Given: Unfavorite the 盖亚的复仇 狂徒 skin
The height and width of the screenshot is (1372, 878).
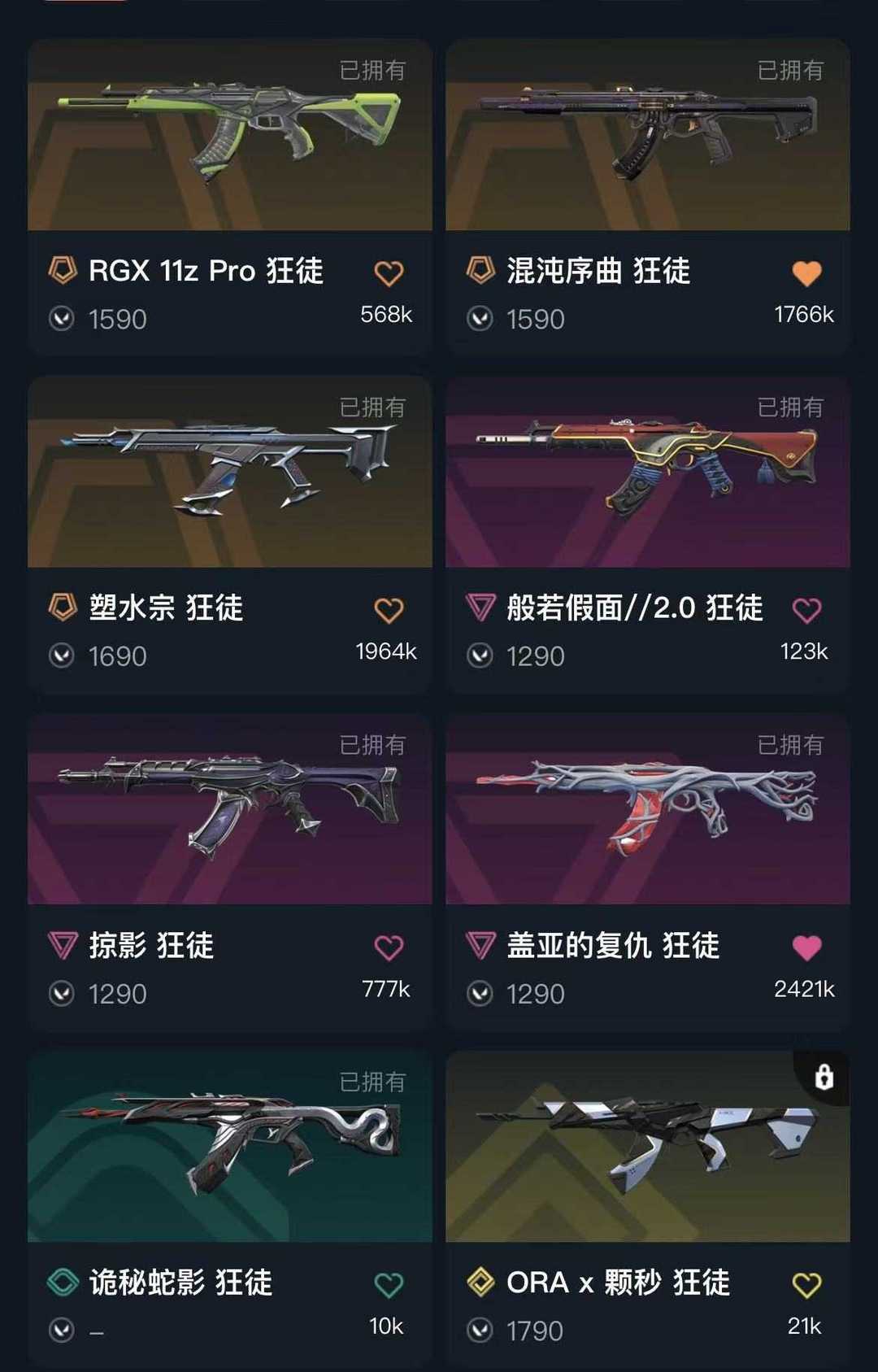Looking at the screenshot, I should click(806, 946).
